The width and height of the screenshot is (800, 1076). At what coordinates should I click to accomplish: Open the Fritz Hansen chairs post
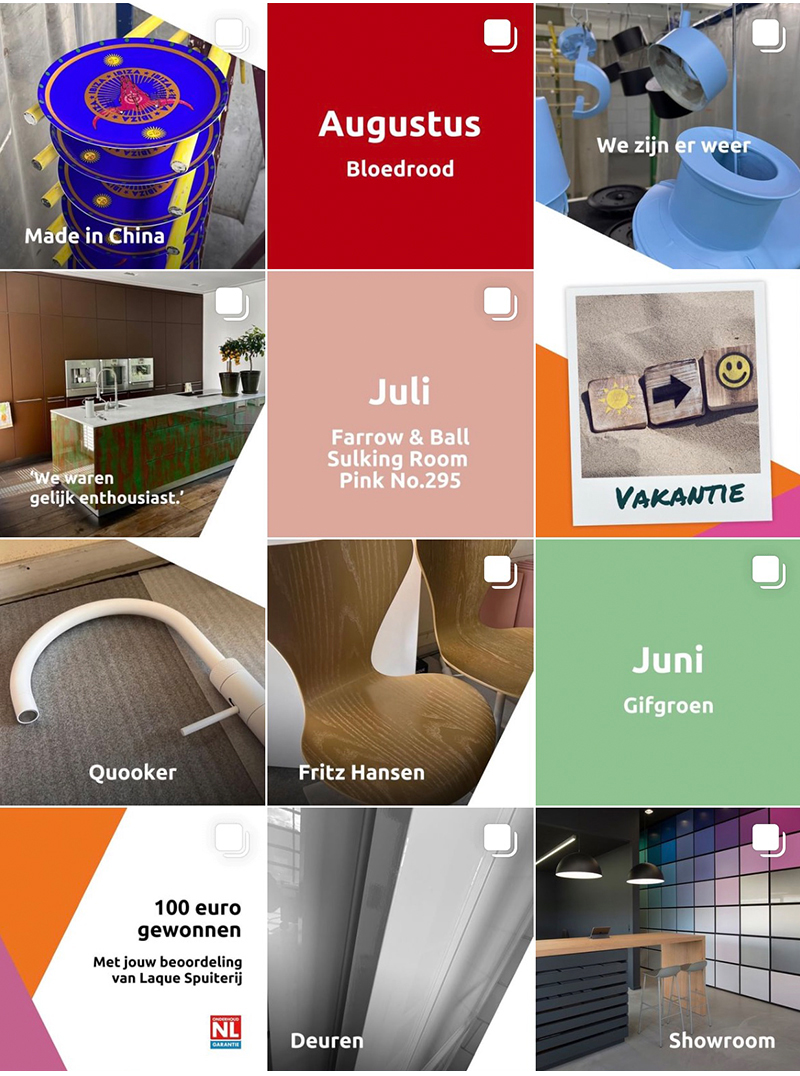click(x=400, y=672)
